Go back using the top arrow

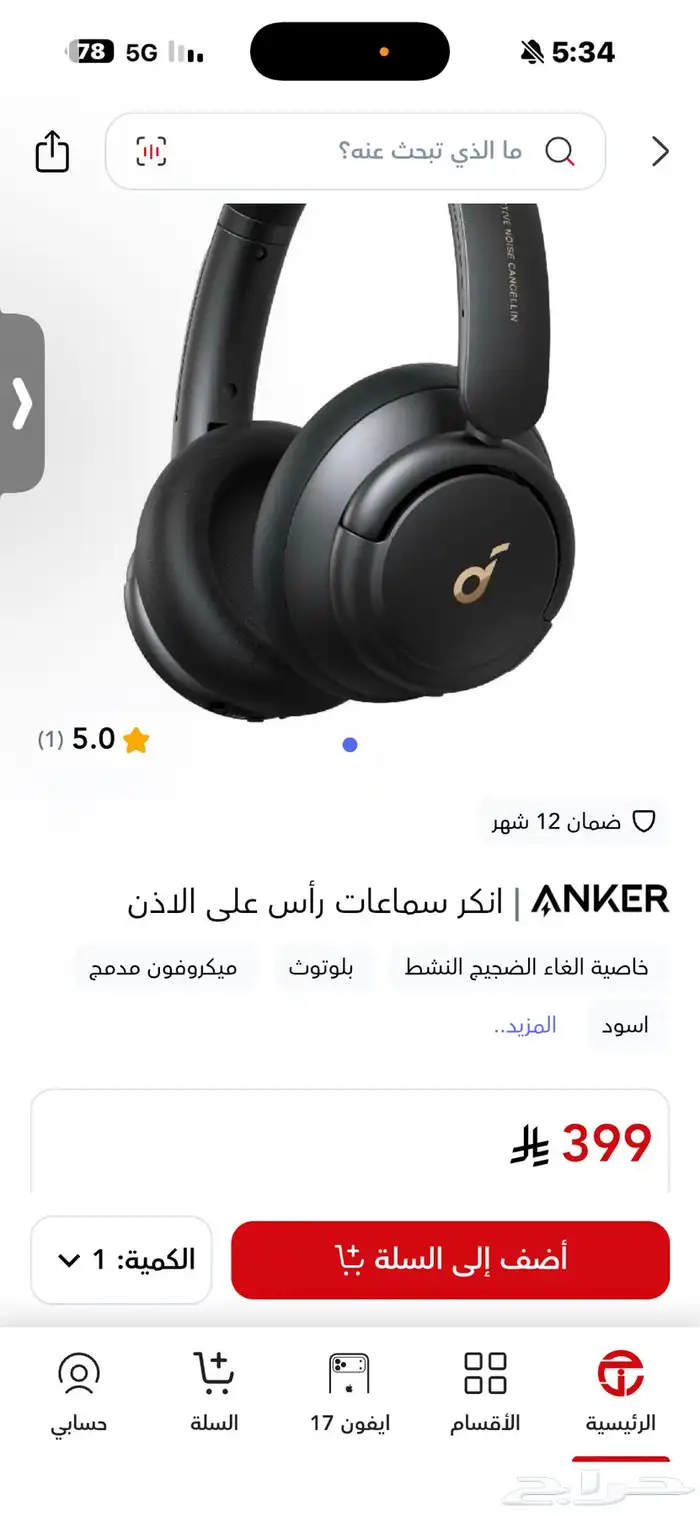point(659,152)
